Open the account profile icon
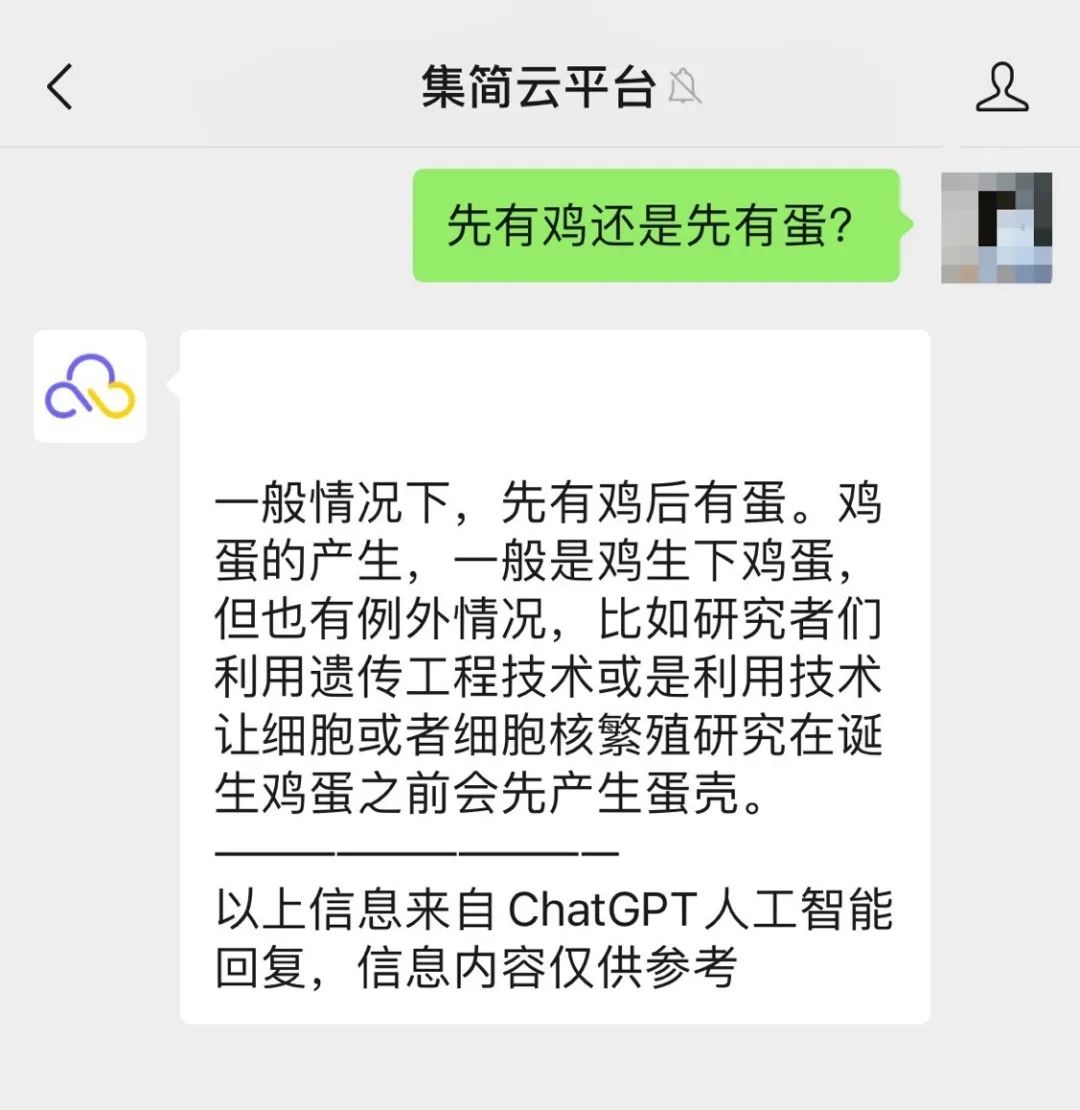1080x1110 pixels. (x=1001, y=87)
